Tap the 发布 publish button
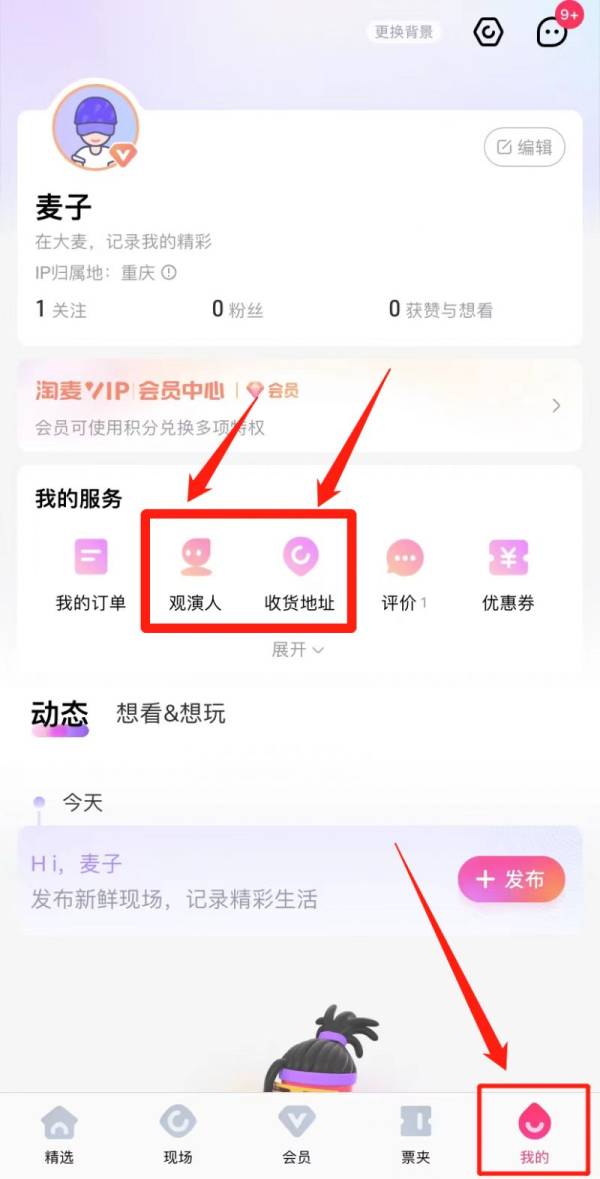The height and width of the screenshot is (1179, 600). tap(511, 879)
